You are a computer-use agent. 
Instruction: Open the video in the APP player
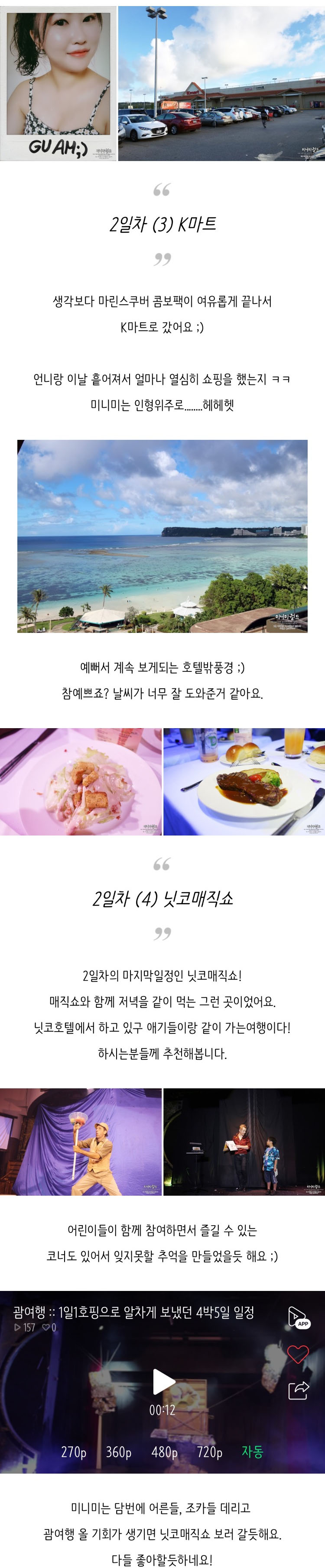[298, 1316]
